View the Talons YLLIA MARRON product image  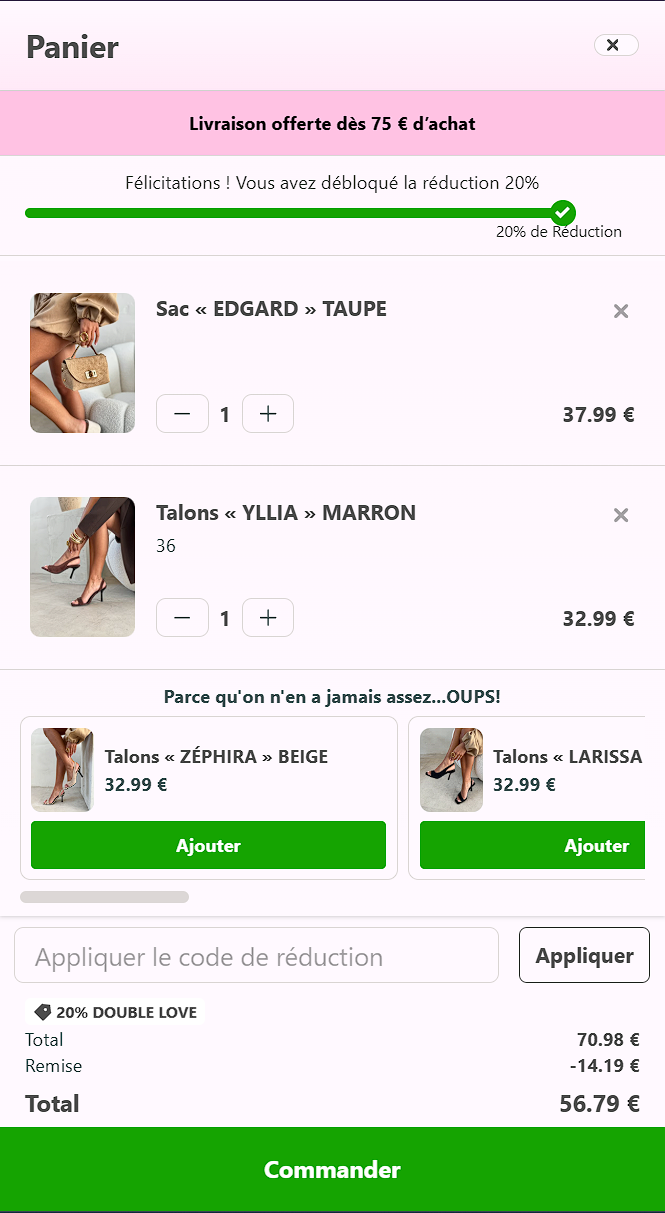(82, 567)
